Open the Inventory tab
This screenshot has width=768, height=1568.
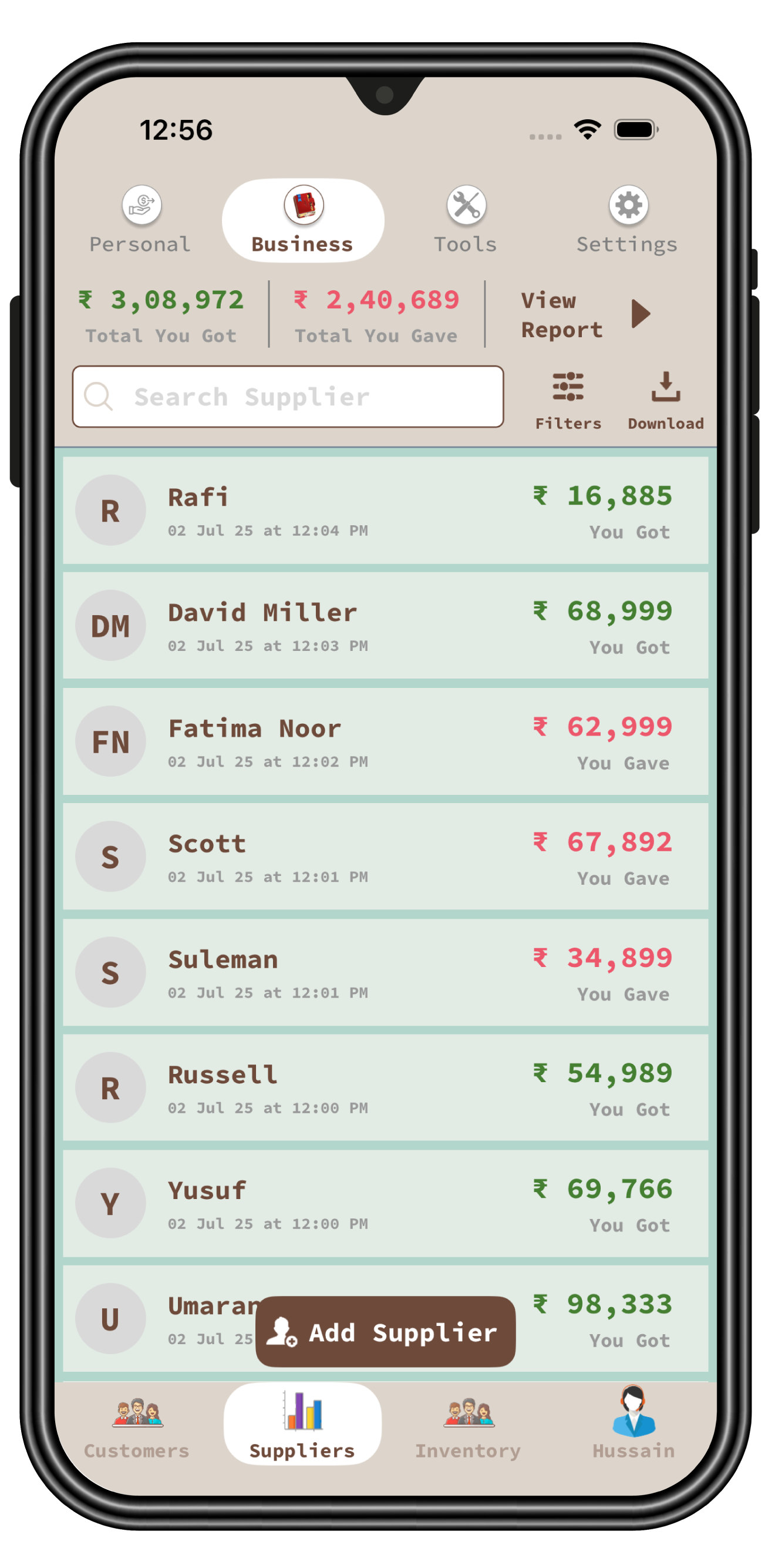pyautogui.click(x=468, y=1426)
